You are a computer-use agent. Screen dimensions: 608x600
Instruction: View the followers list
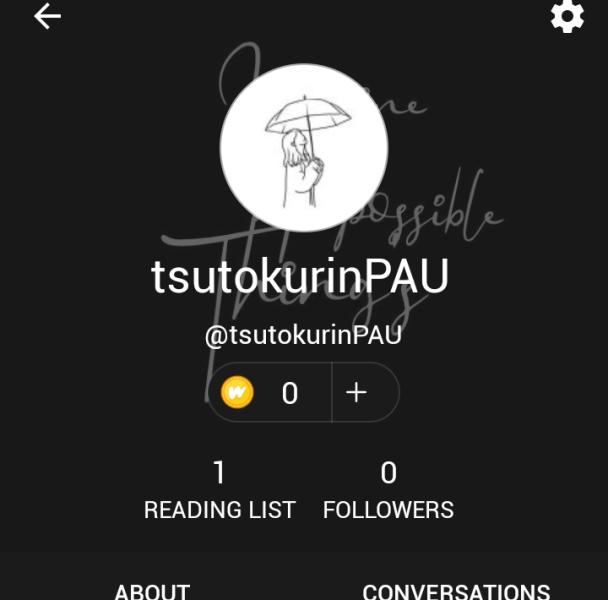(388, 490)
